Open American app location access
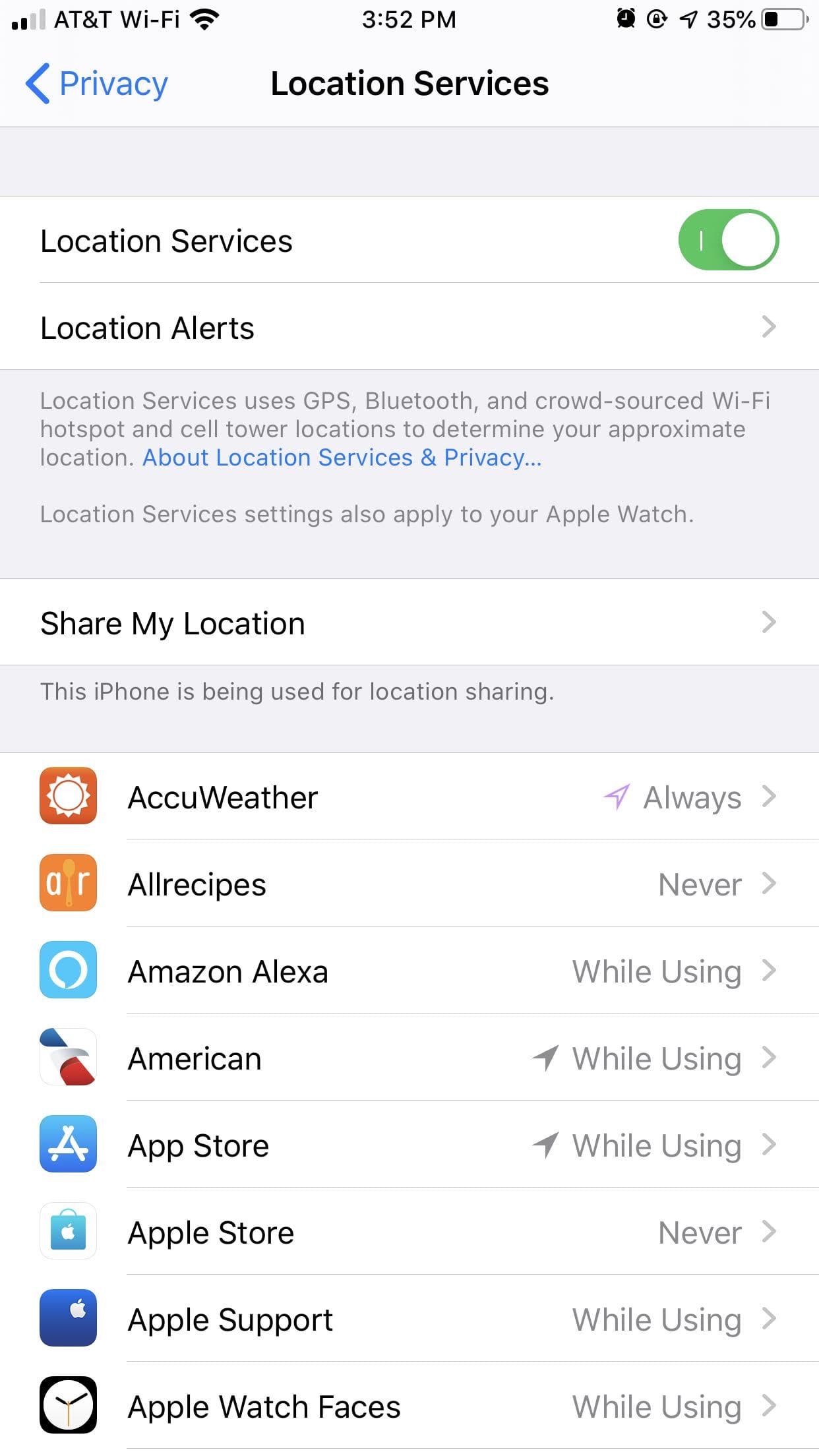Image resolution: width=819 pixels, height=1456 pixels. tap(409, 1058)
